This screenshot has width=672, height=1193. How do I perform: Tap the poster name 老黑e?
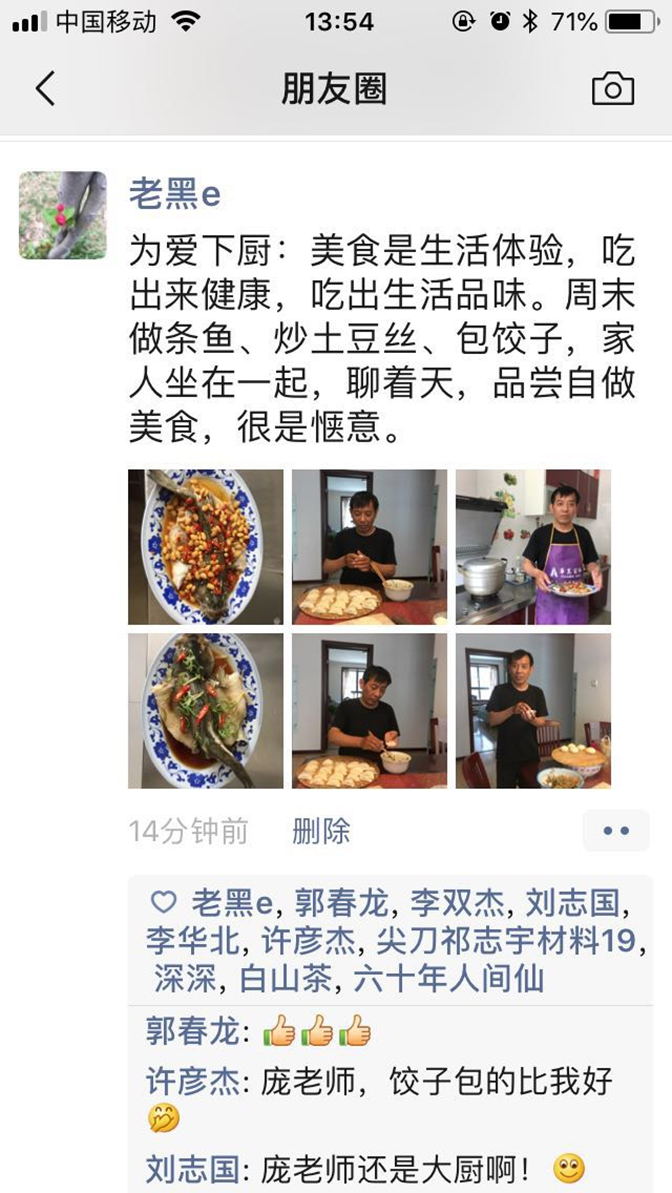(174, 195)
